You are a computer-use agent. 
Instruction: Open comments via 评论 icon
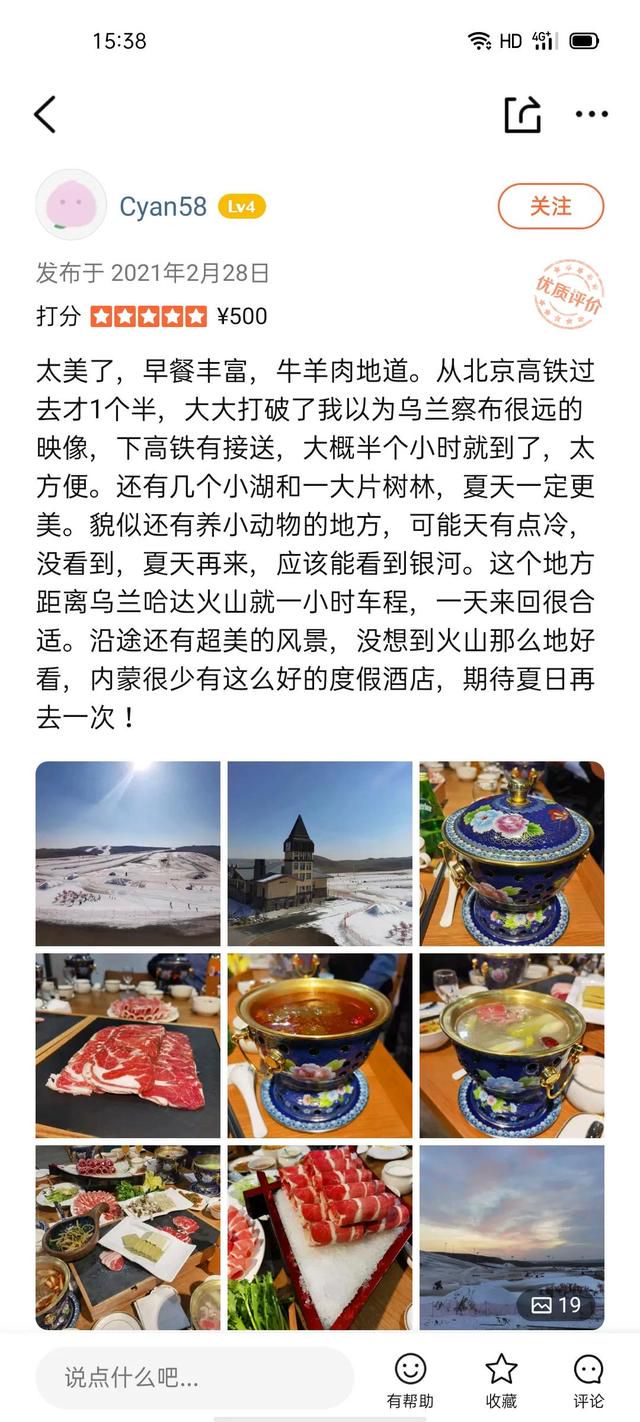pyautogui.click(x=588, y=1380)
